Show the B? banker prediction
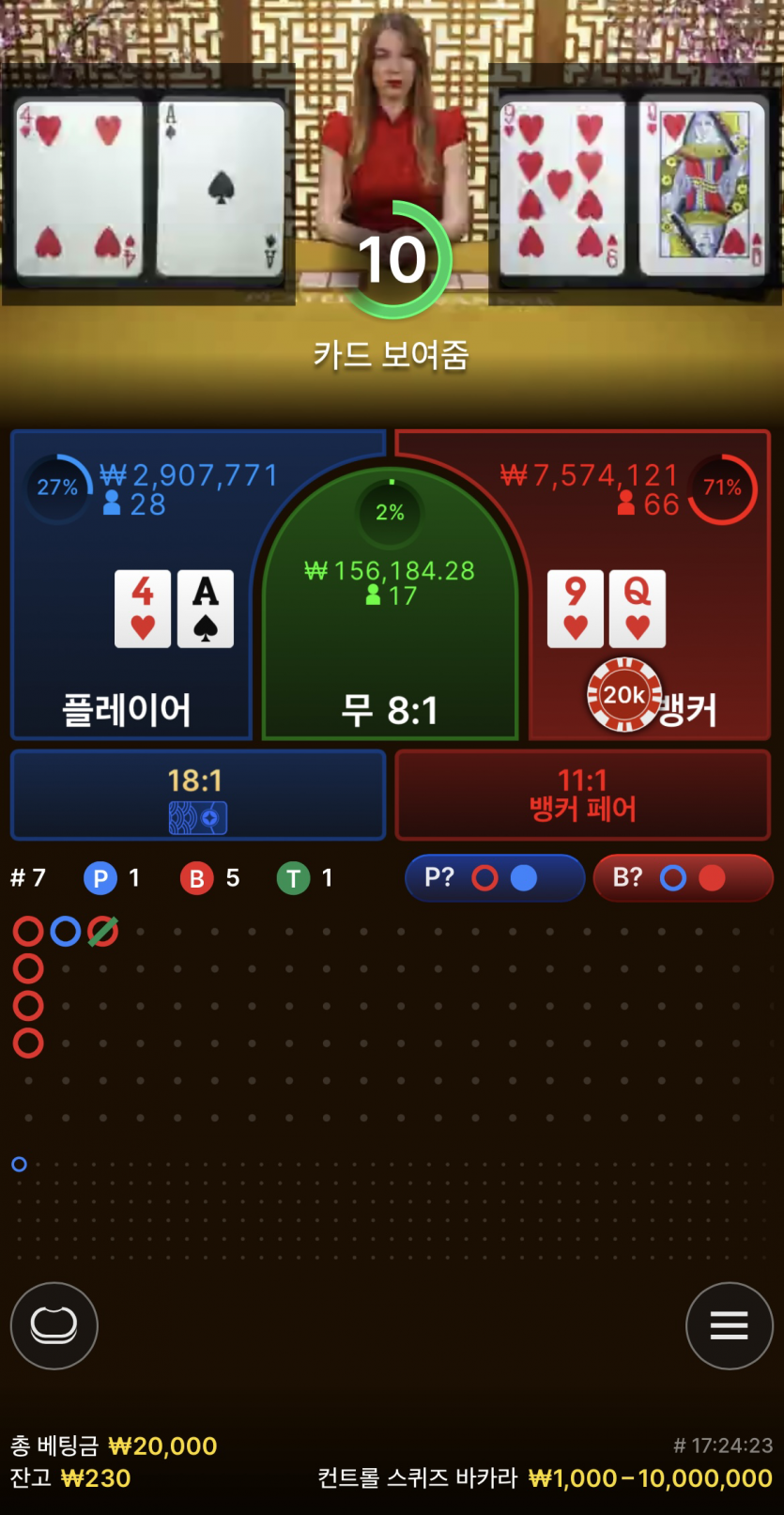The width and height of the screenshot is (784, 1515). (683, 878)
